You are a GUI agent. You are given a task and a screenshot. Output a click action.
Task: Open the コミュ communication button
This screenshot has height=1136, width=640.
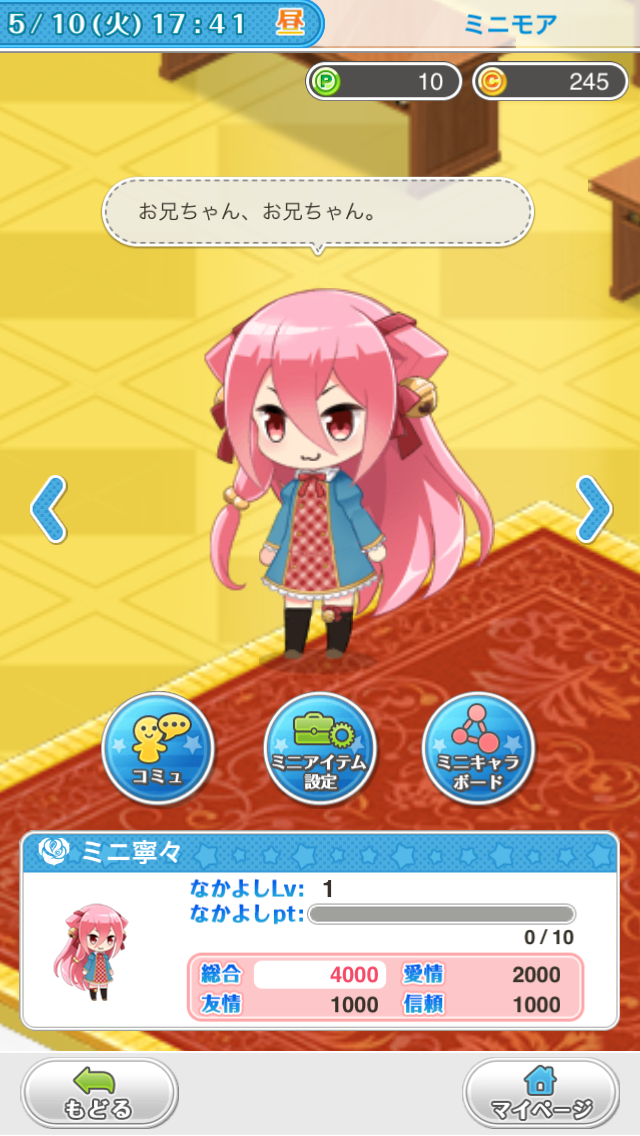point(158,747)
